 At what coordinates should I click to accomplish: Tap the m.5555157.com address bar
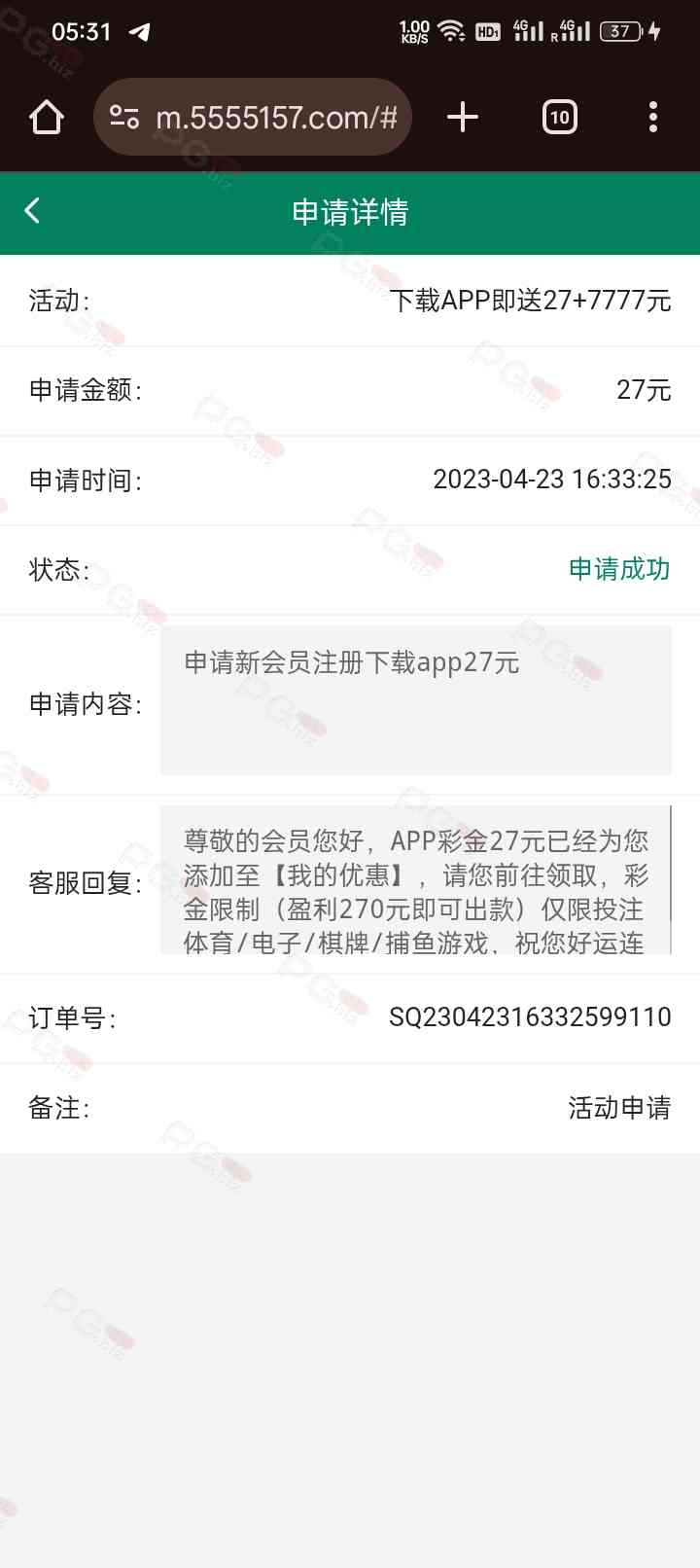coord(277,118)
